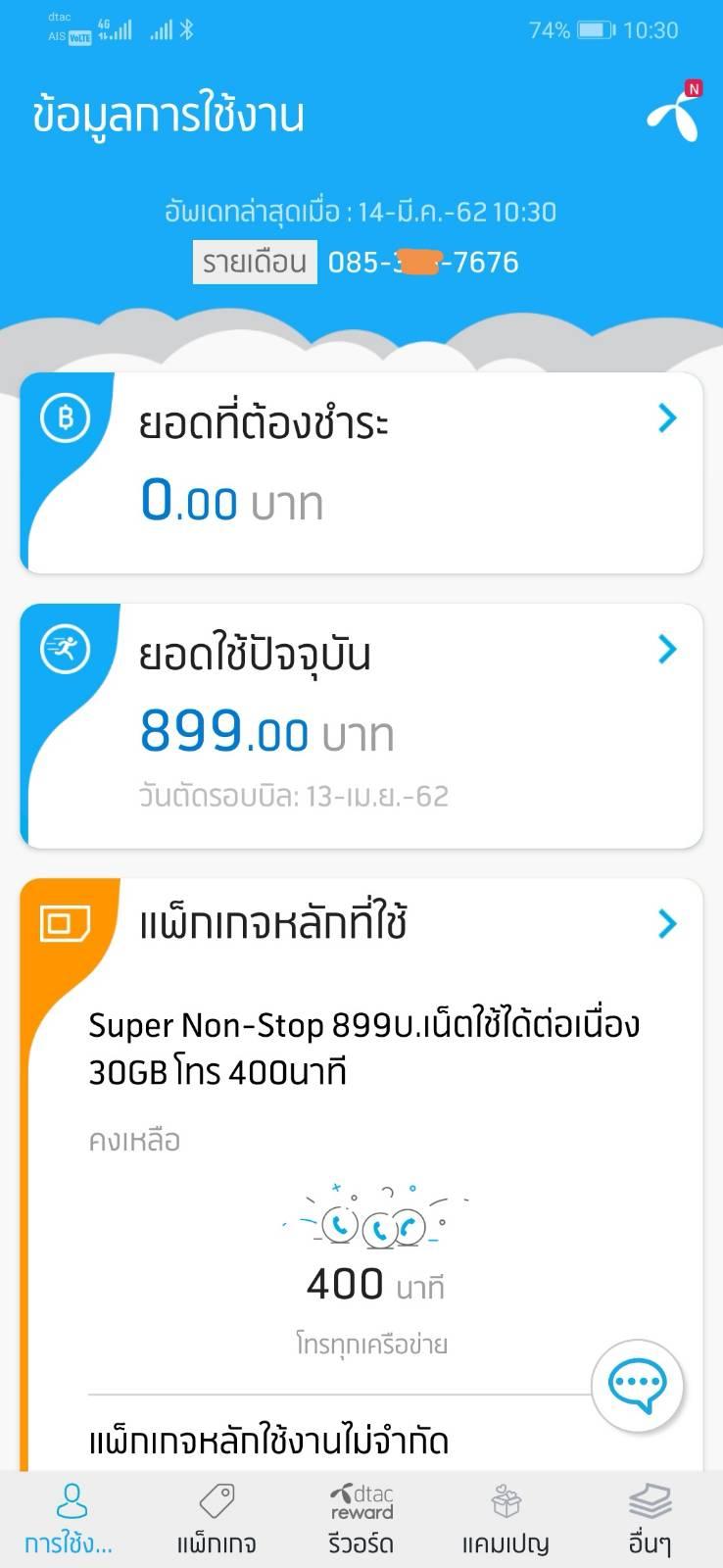The image size is (723, 1568).
Task: Open the อื่นๆ tab
Action: [x=650, y=1519]
